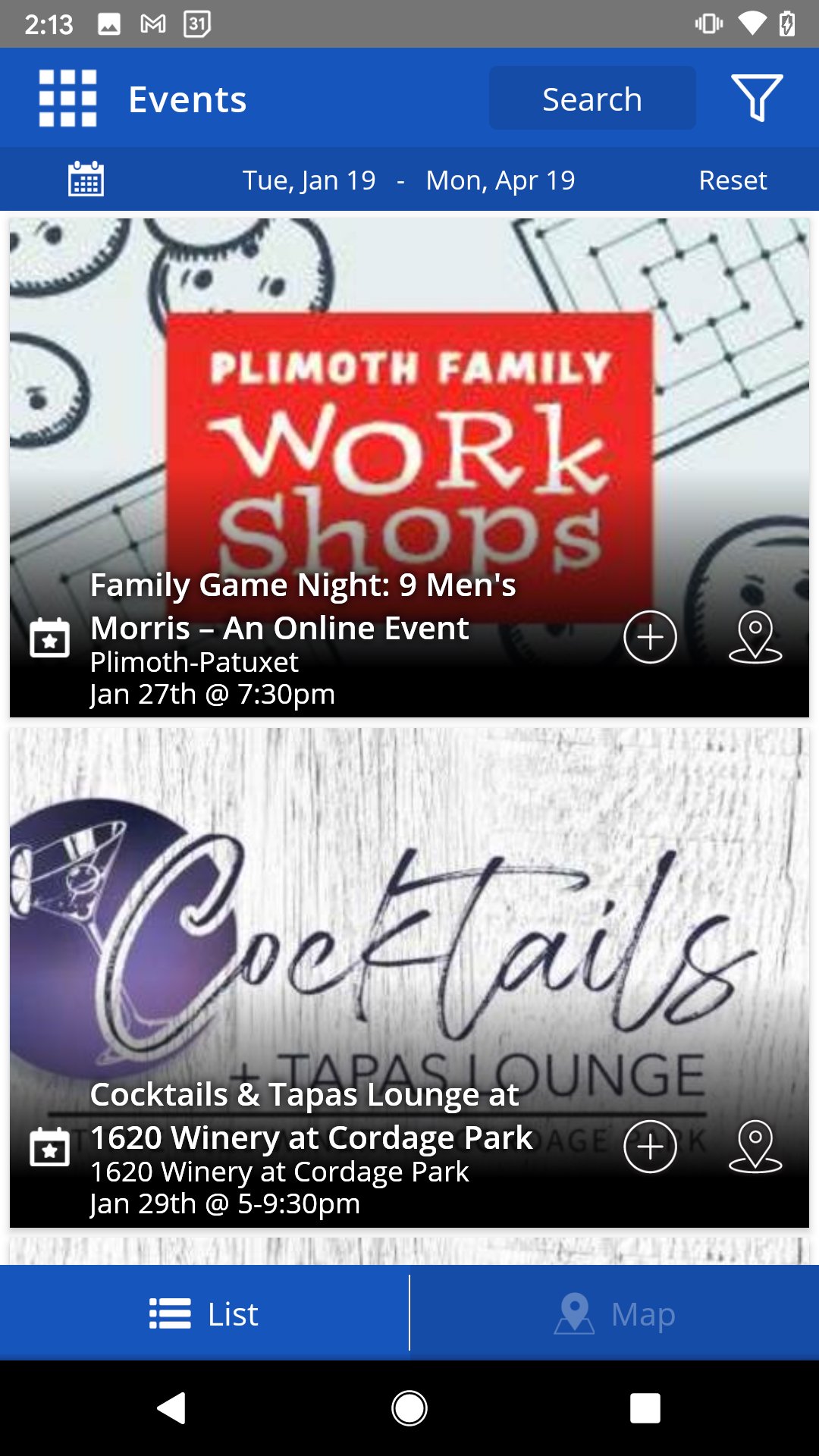Select the start date Tue, Jan 19
Viewport: 819px width, 1456px height.
pyautogui.click(x=309, y=180)
